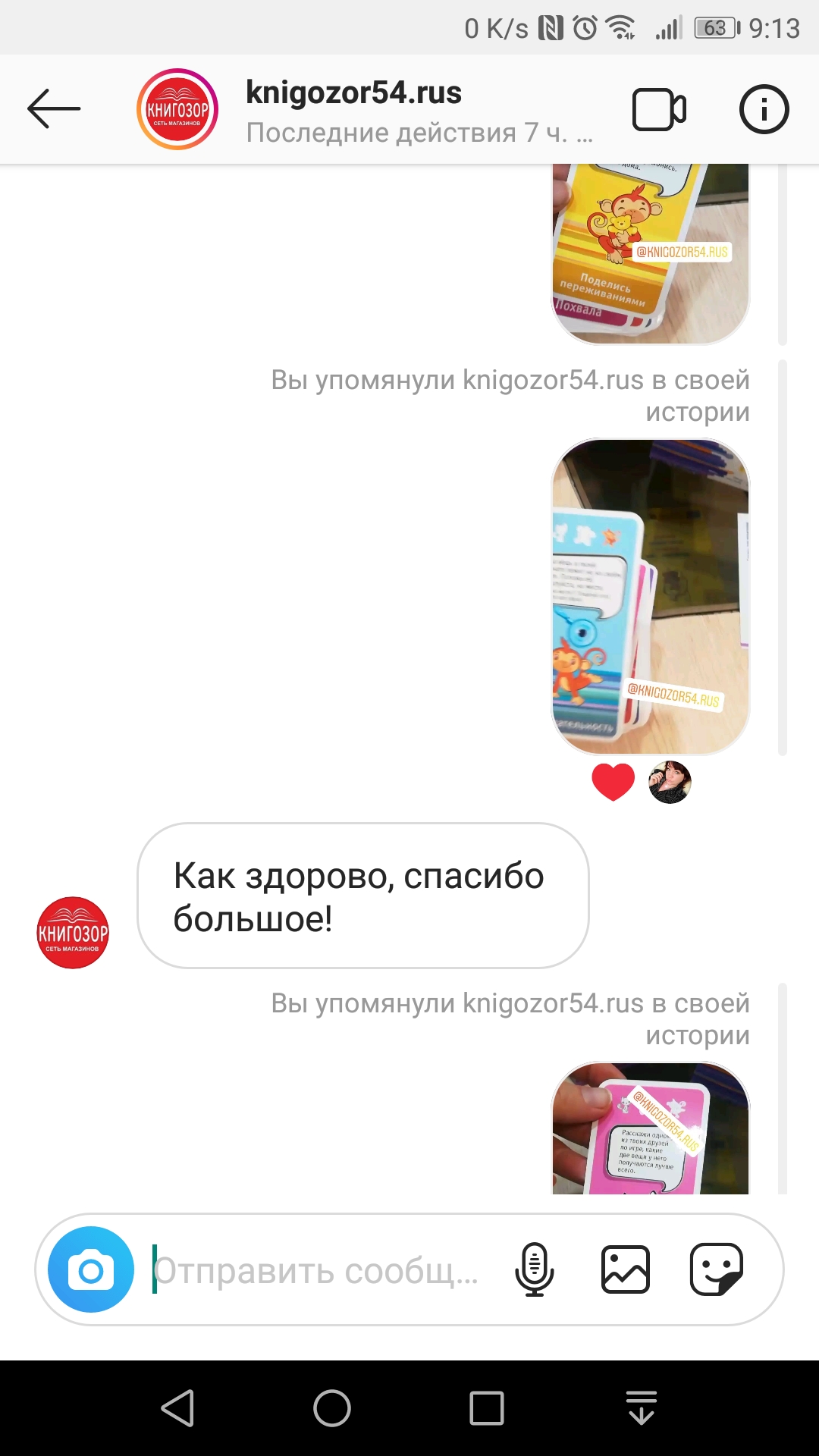Open the sticker picker
819x1456 pixels.
pyautogui.click(x=717, y=1269)
